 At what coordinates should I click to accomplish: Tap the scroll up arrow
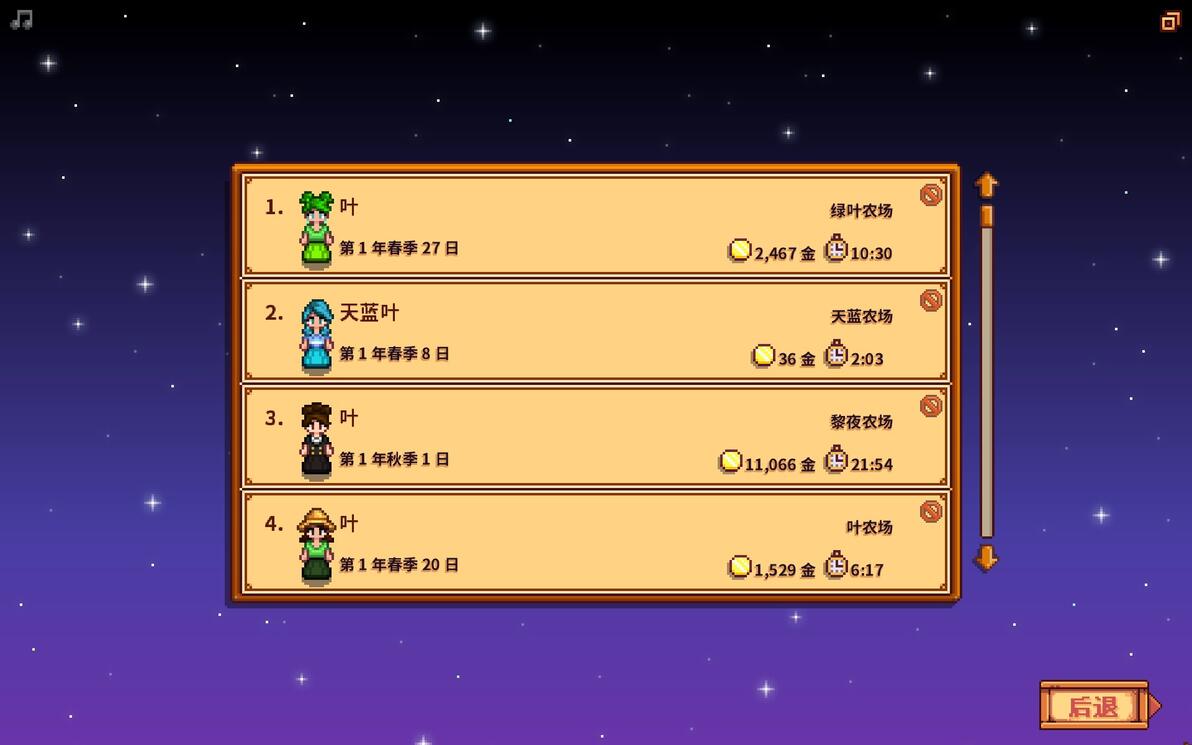986,185
